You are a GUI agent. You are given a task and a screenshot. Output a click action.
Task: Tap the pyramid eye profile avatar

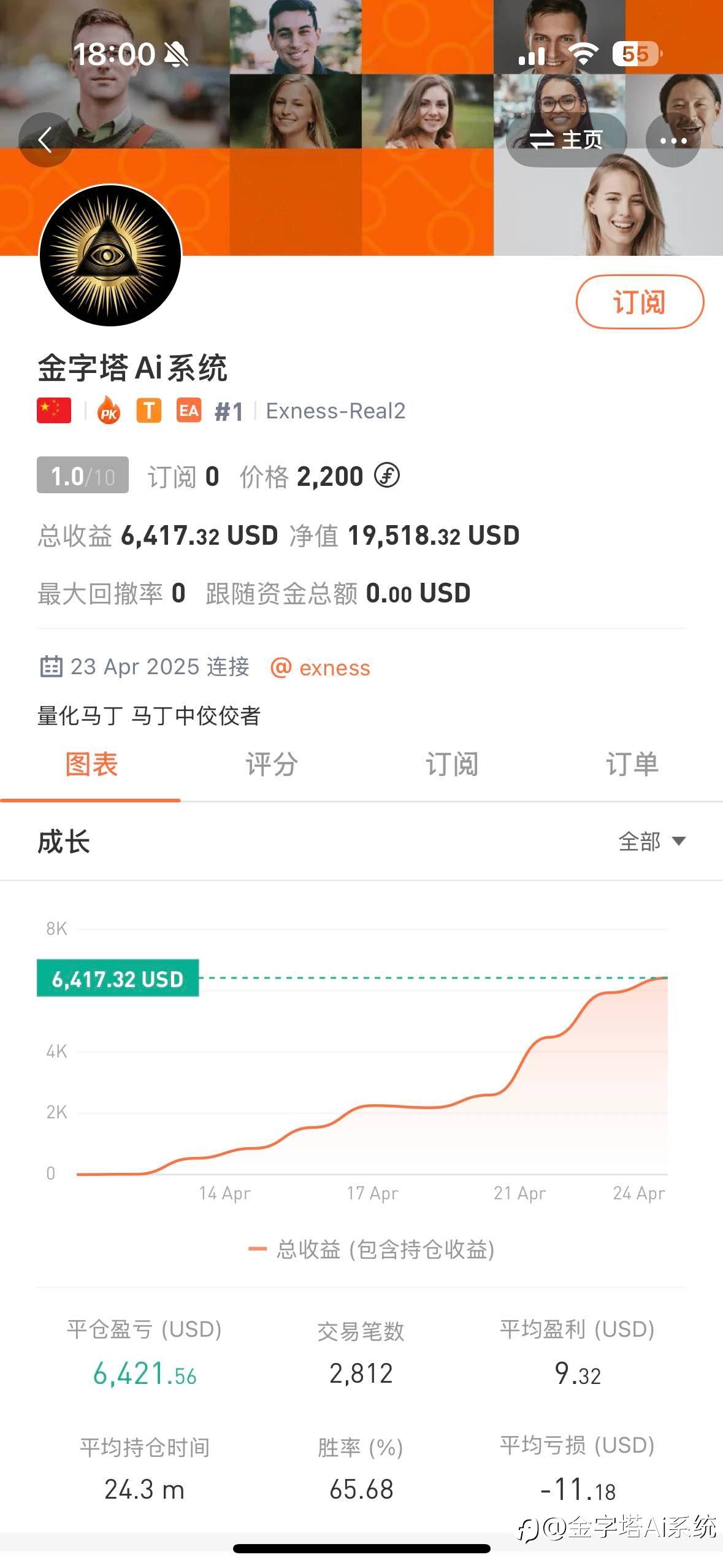pos(110,255)
